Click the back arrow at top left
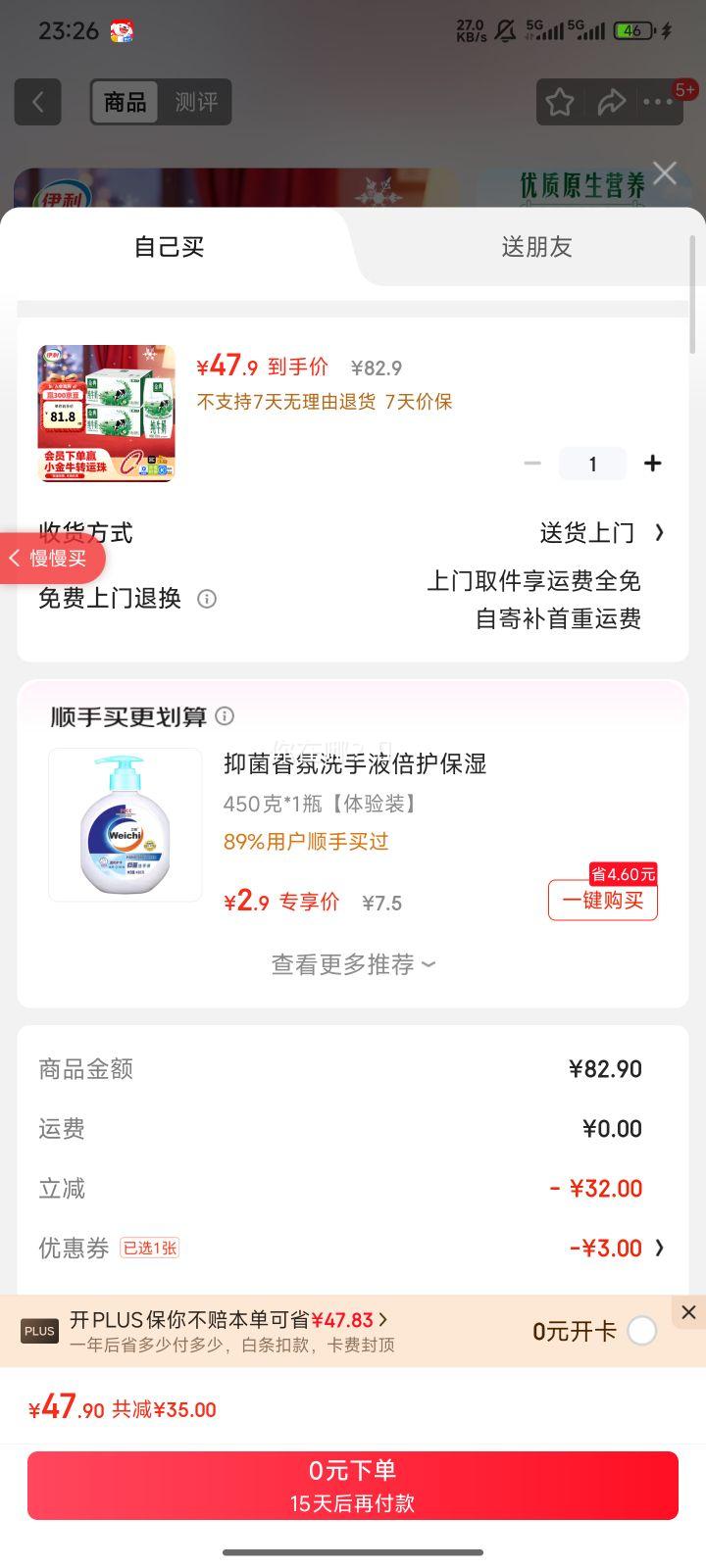 point(37,102)
